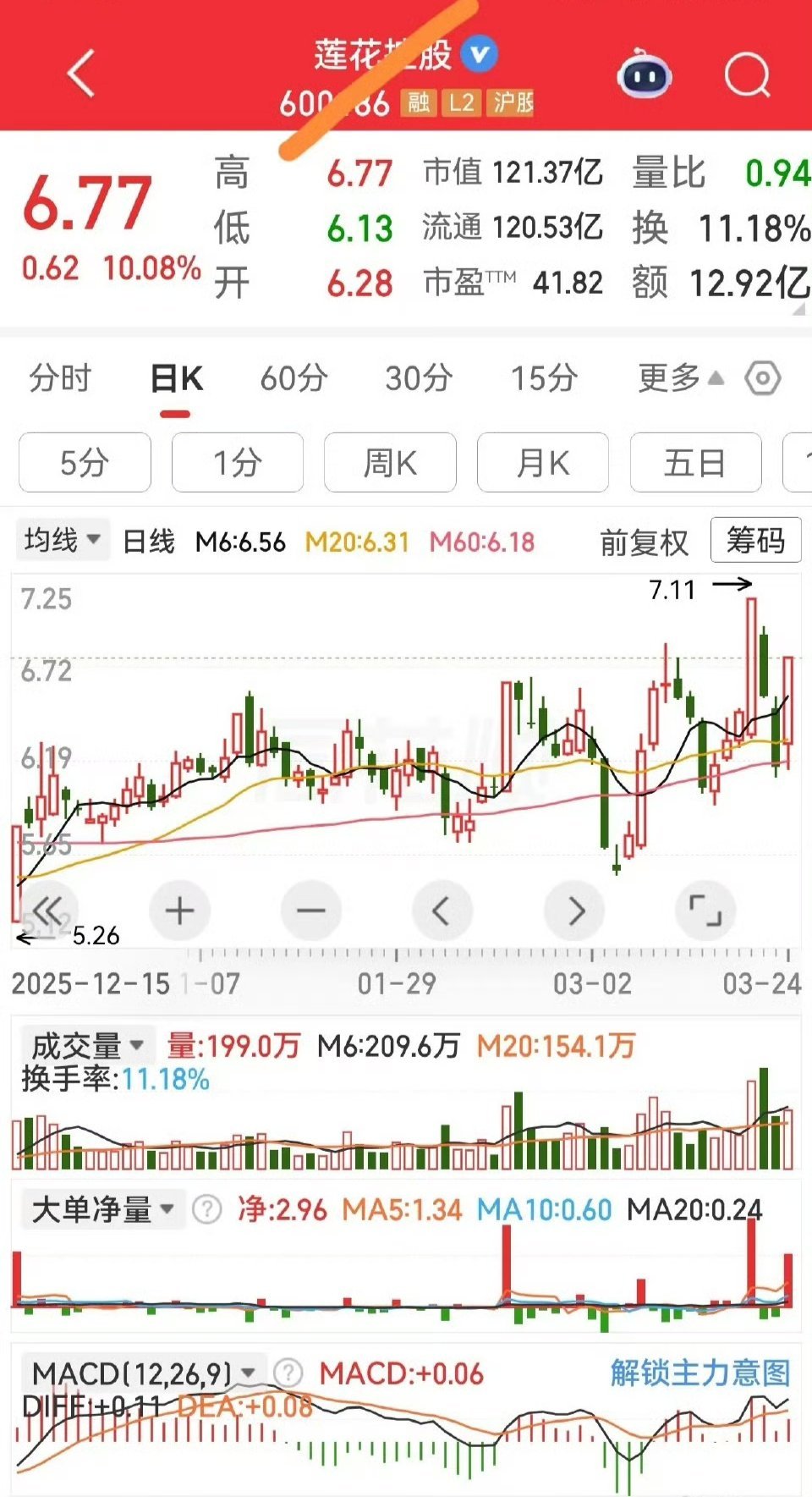Choose the 1分 period button
The image size is (812, 1497).
[238, 463]
